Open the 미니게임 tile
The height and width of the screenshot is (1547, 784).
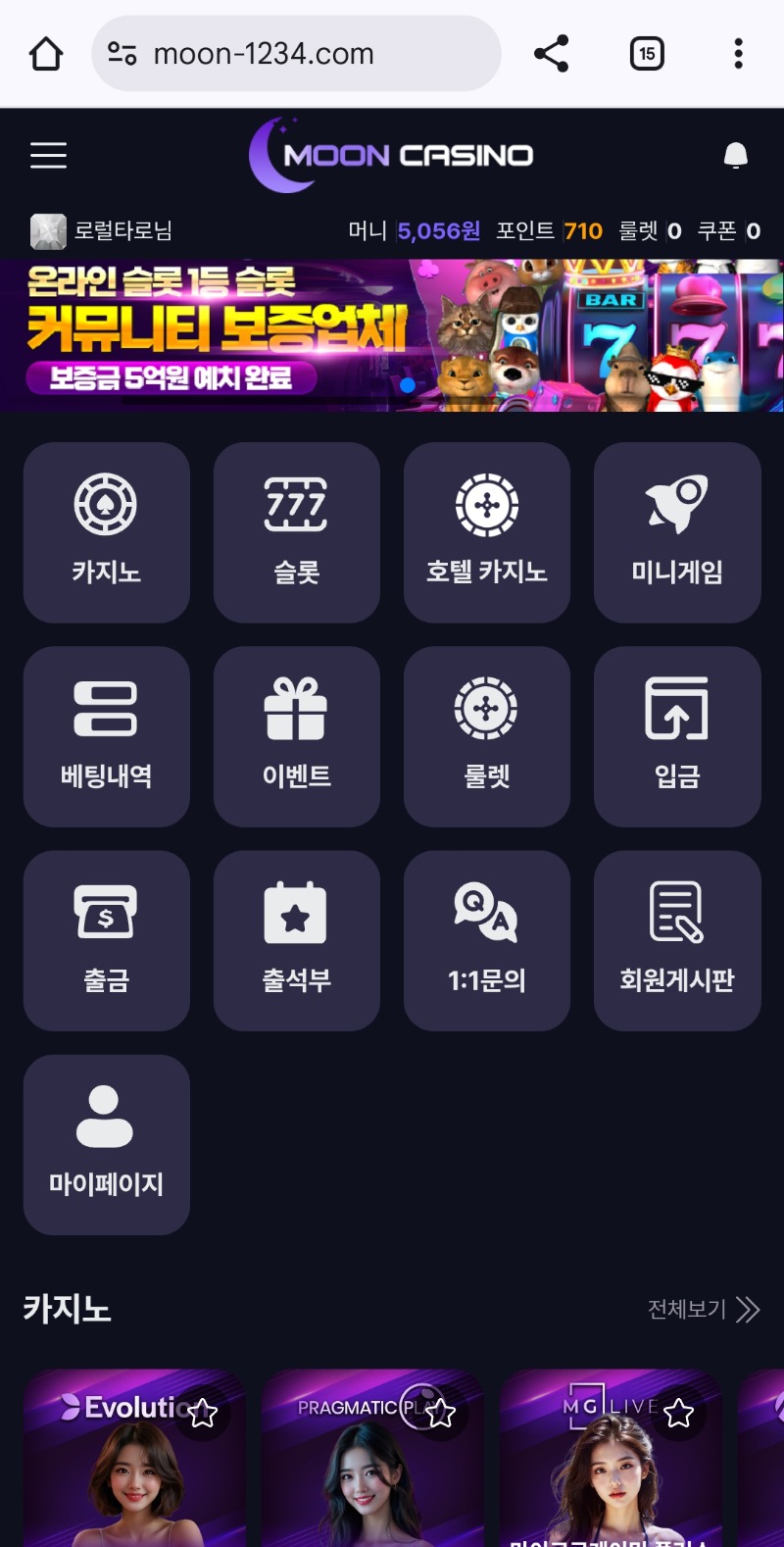(677, 532)
